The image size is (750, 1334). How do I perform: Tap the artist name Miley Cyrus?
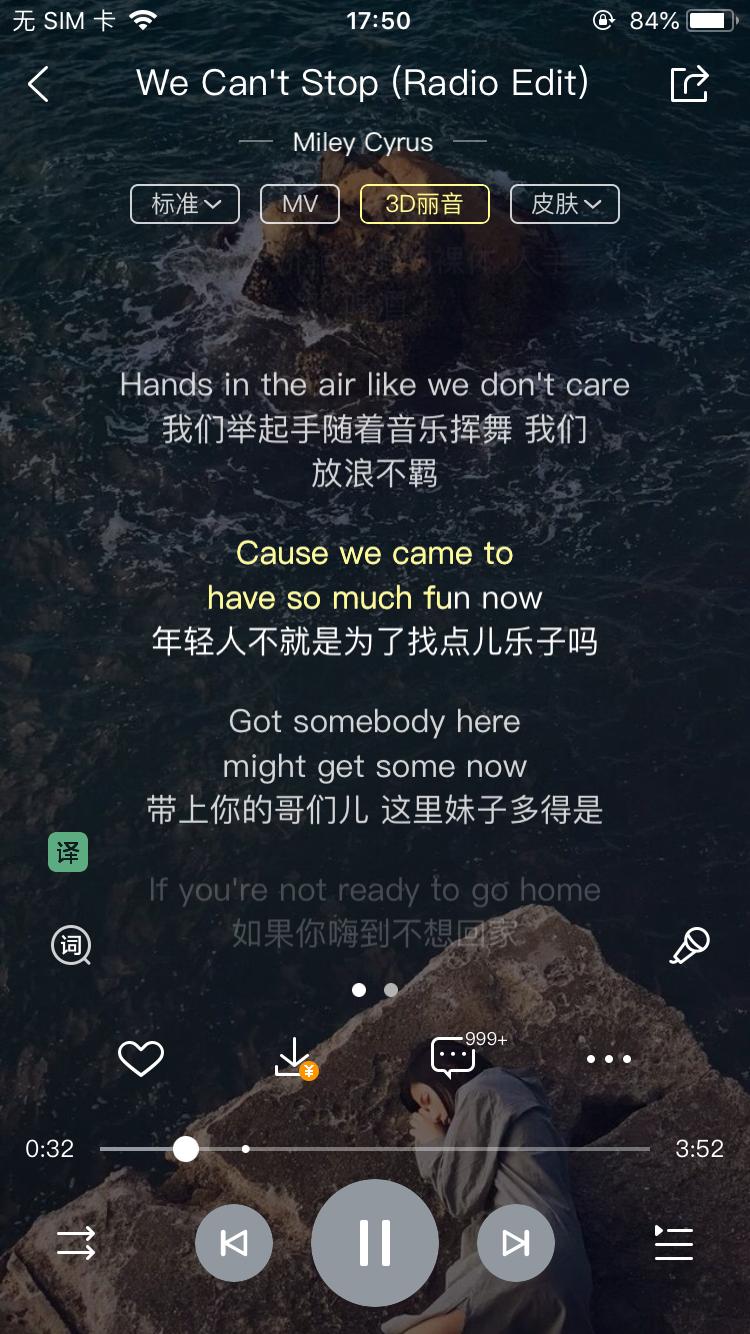coord(363,142)
